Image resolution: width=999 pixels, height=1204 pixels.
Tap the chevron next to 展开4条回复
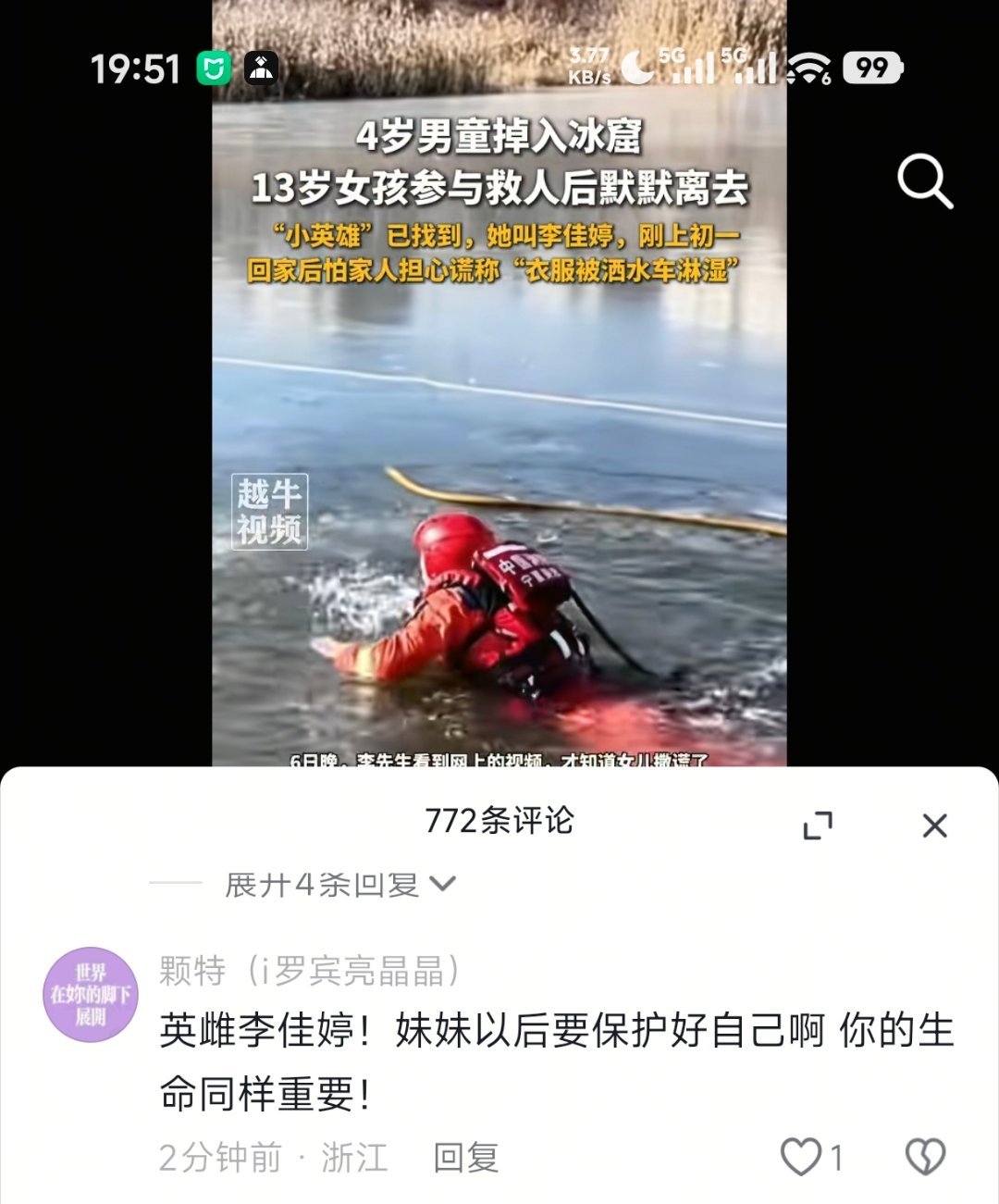444,887
